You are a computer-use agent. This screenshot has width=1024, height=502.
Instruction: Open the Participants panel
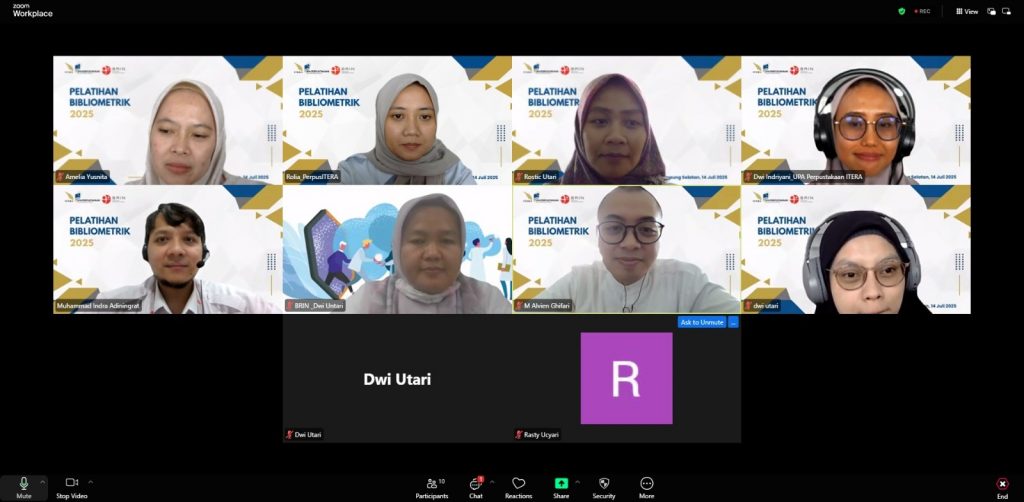(432, 485)
